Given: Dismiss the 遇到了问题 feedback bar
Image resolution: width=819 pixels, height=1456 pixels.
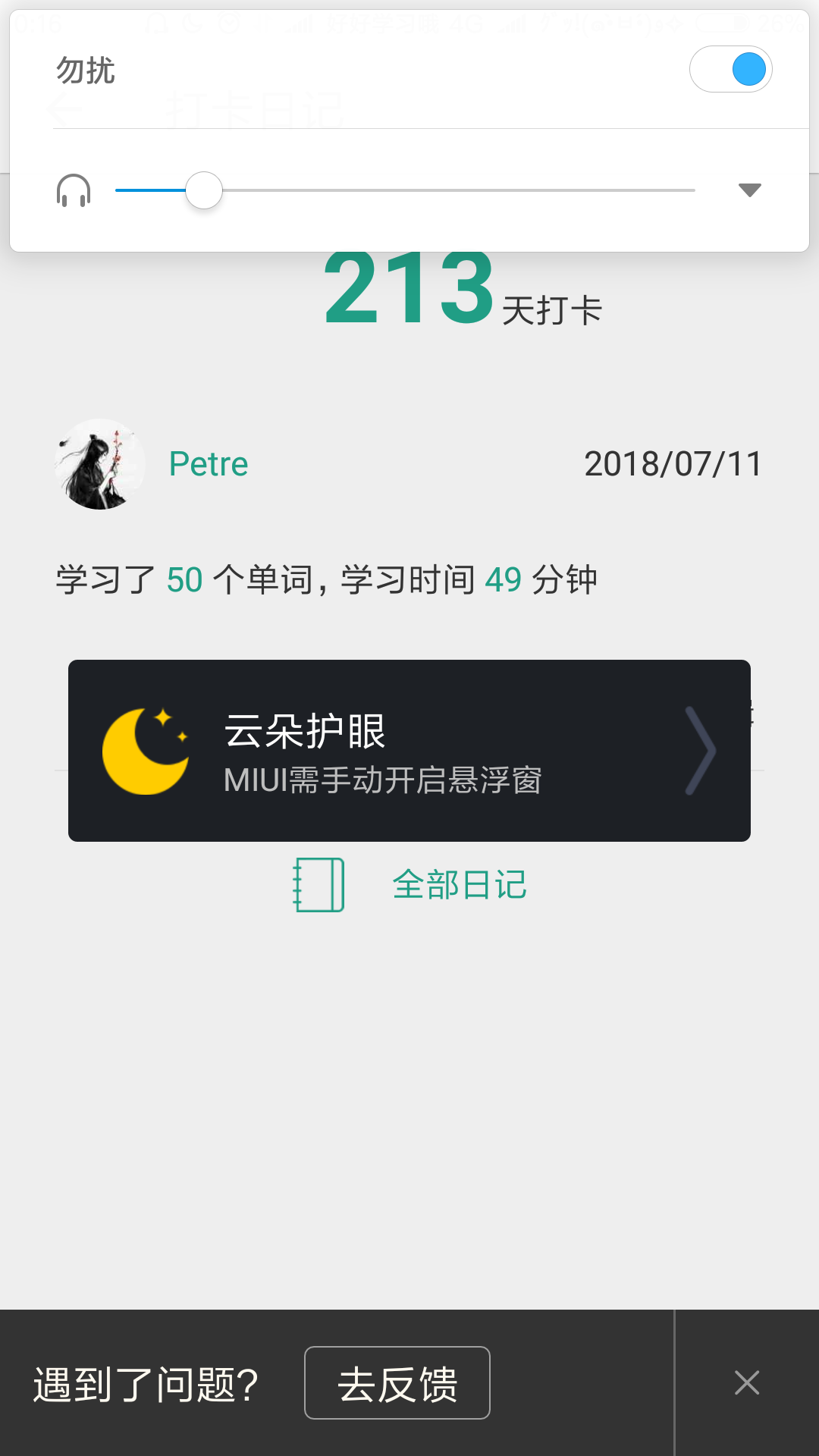Looking at the screenshot, I should [747, 1383].
